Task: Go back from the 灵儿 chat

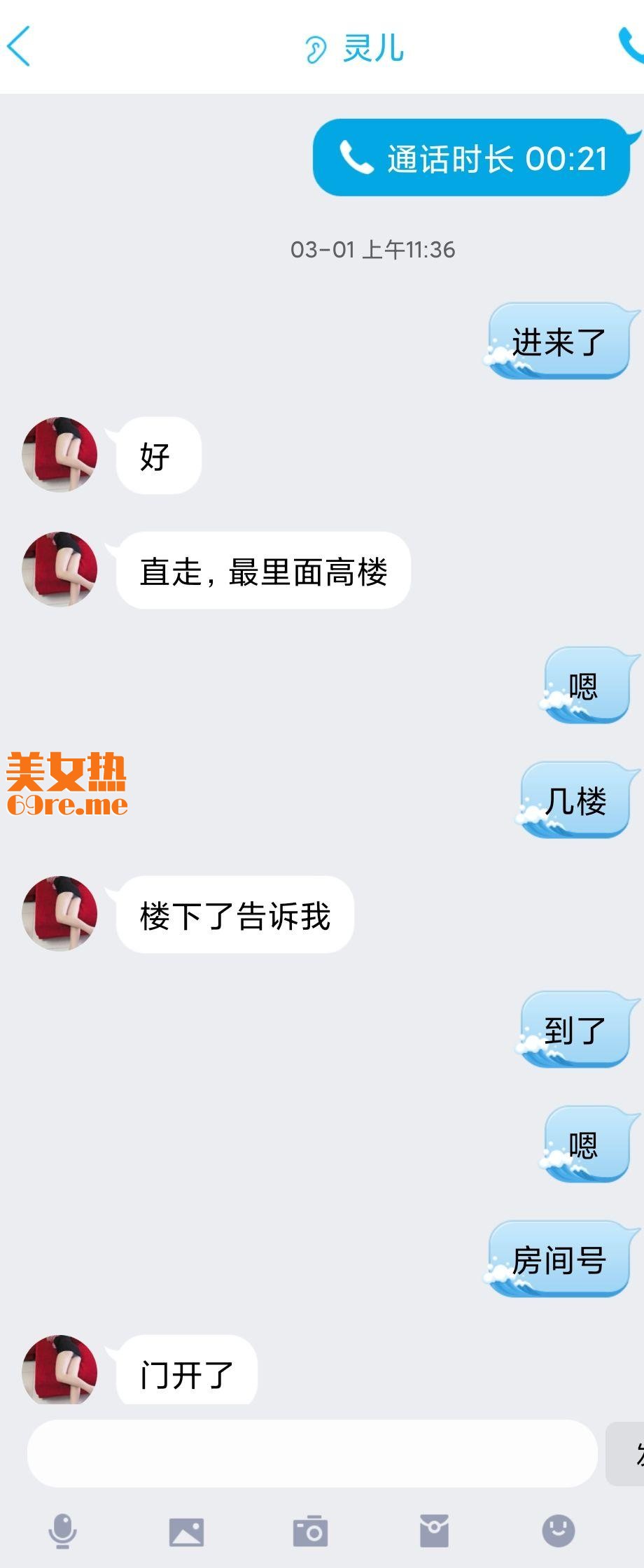Action: pyautogui.click(x=20, y=46)
